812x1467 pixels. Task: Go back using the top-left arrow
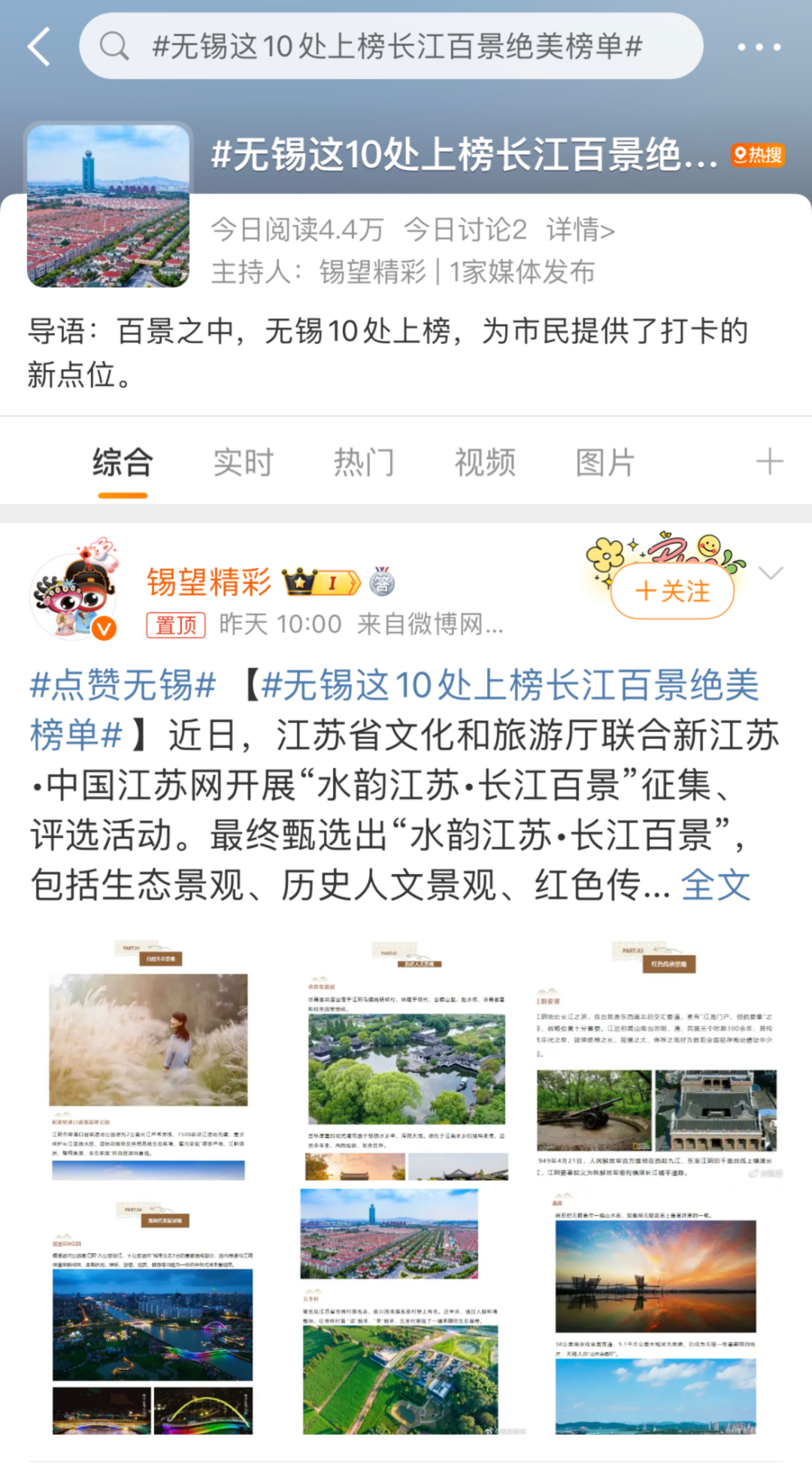pos(39,47)
